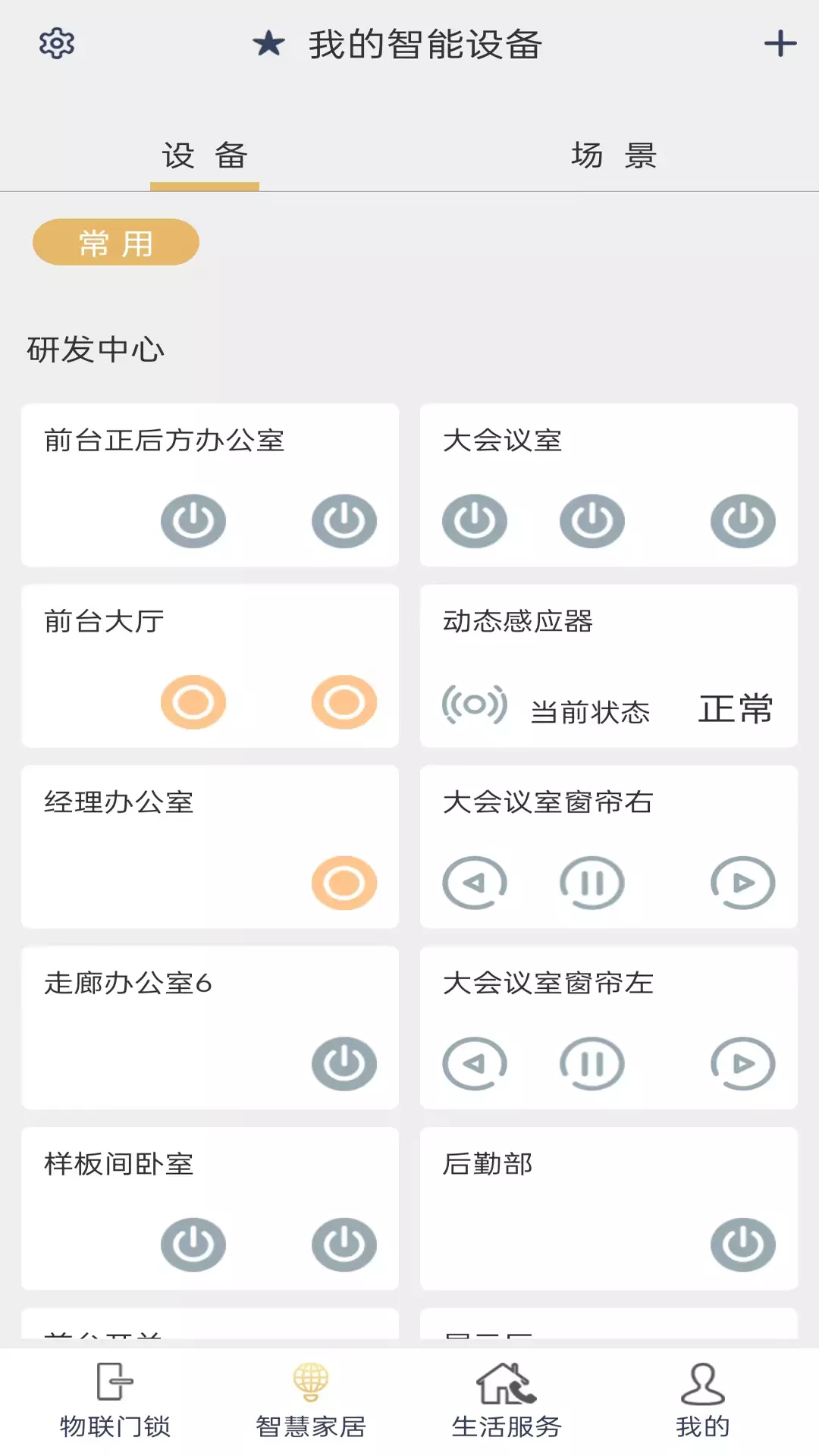Pause the 大会议室窗帘左 curtain
The width and height of the screenshot is (819, 1456).
tap(592, 1063)
